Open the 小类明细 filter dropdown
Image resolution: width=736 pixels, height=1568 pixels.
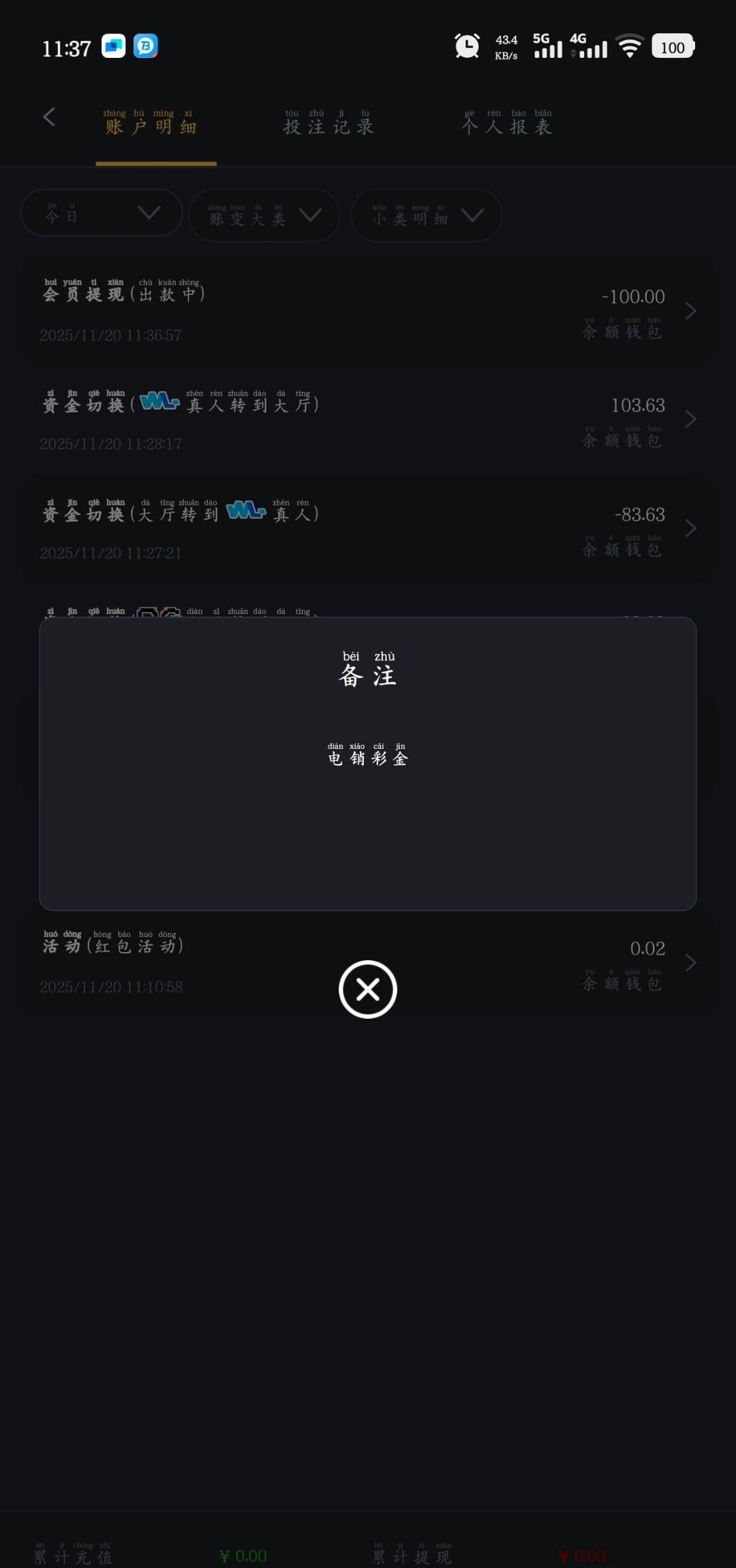427,215
